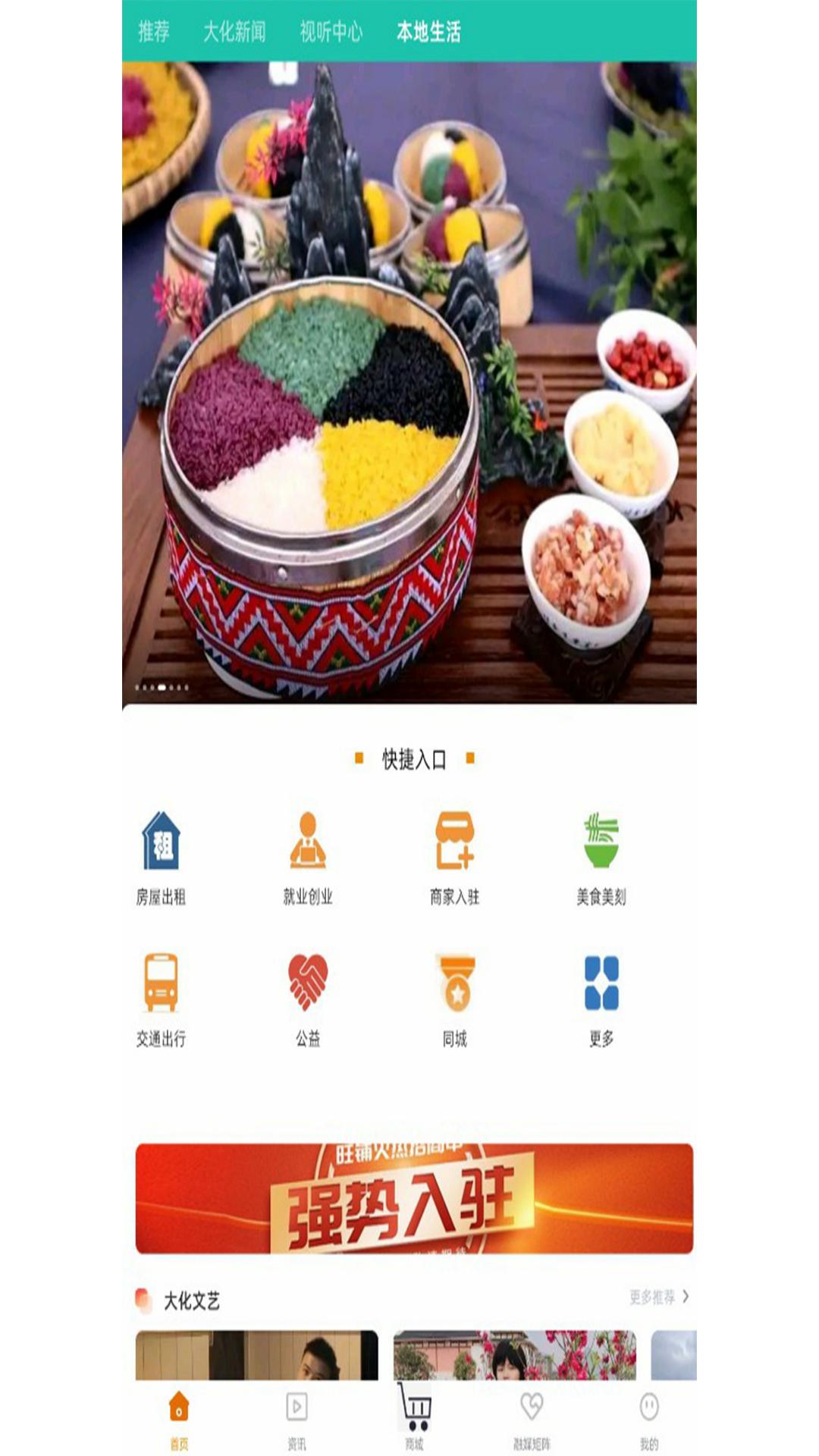View 更多推荐 for 大化文艺

(658, 1297)
